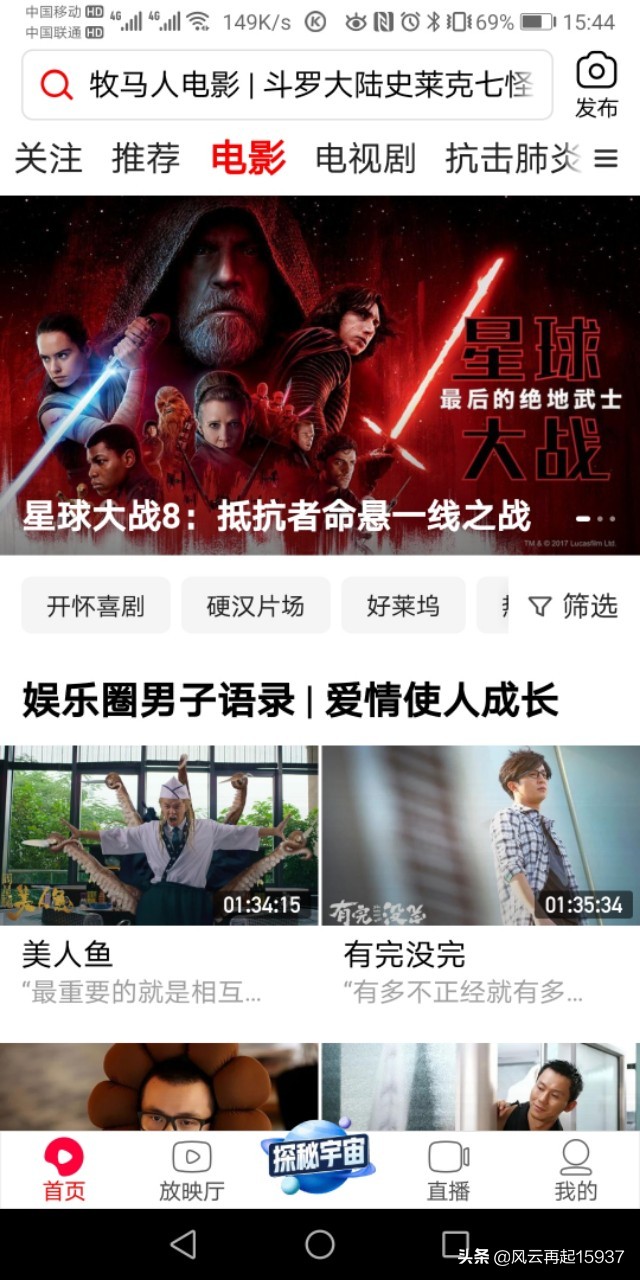Open the 抗击肺炎 tab

[x=512, y=158]
